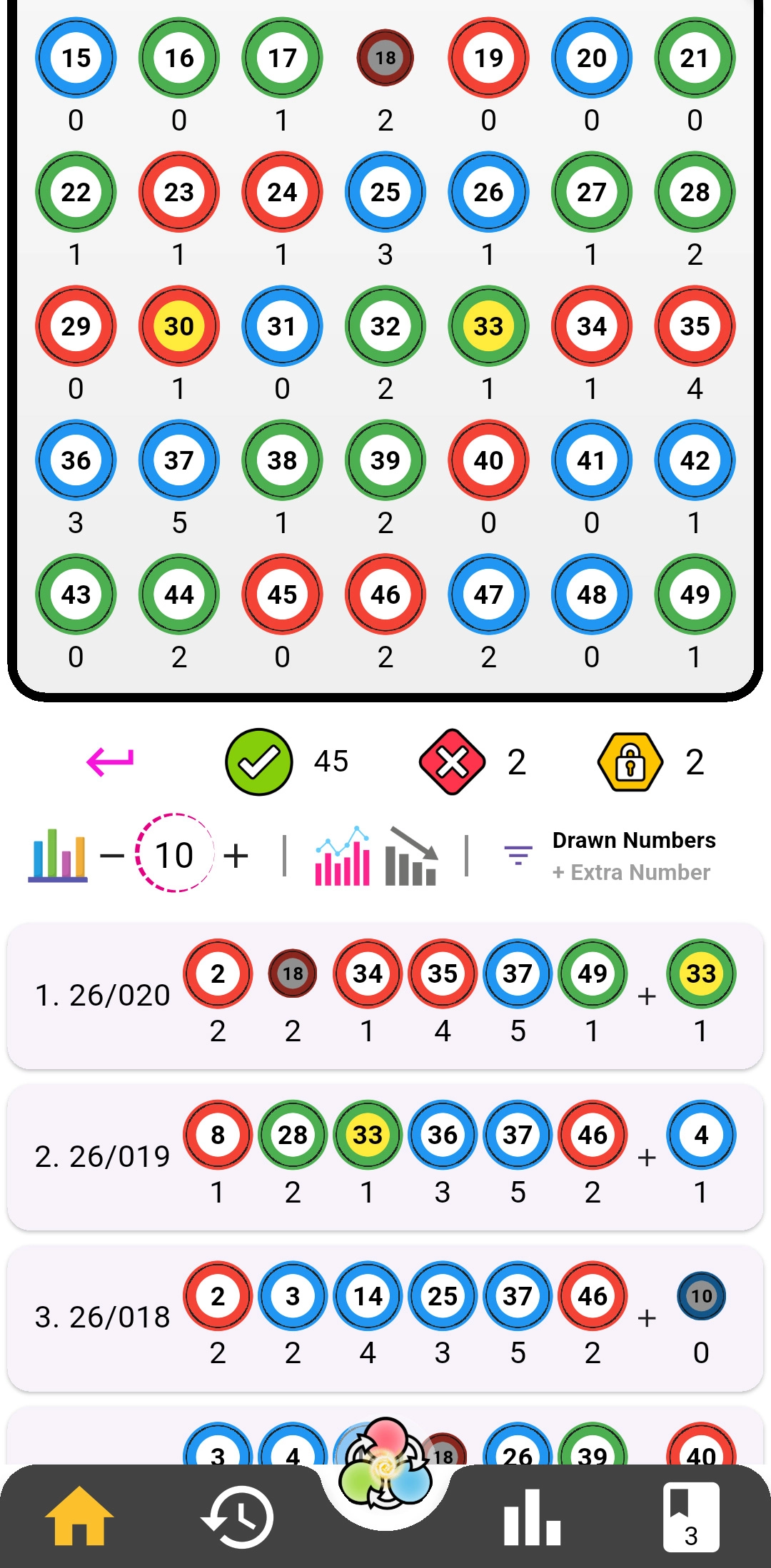The width and height of the screenshot is (771, 1568).
Task: Tap the green checkmark selected counter
Action: tap(259, 762)
